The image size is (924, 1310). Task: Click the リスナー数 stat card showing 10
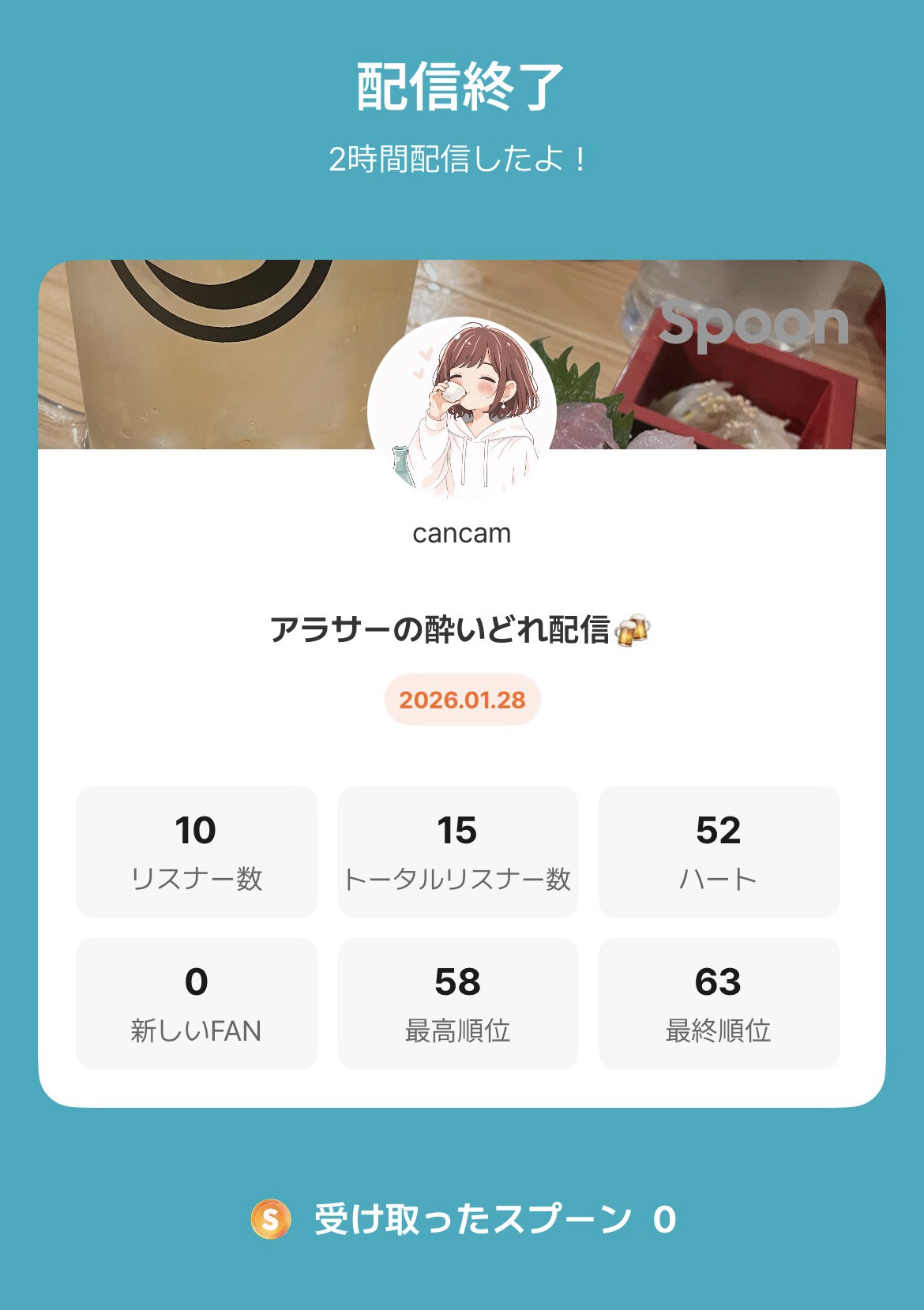(x=197, y=850)
